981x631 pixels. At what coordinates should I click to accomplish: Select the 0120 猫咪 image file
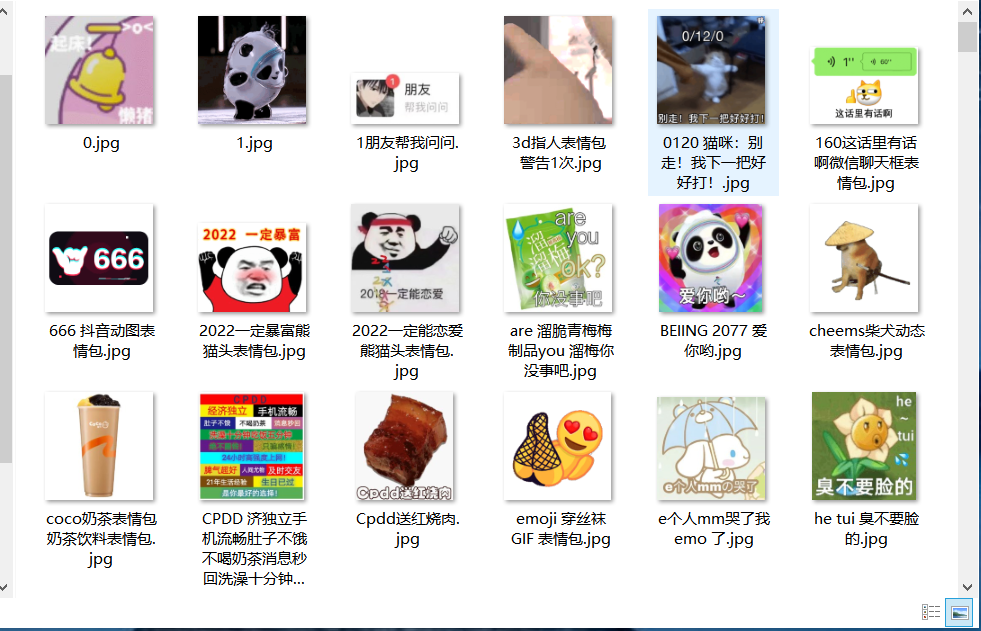pos(712,70)
